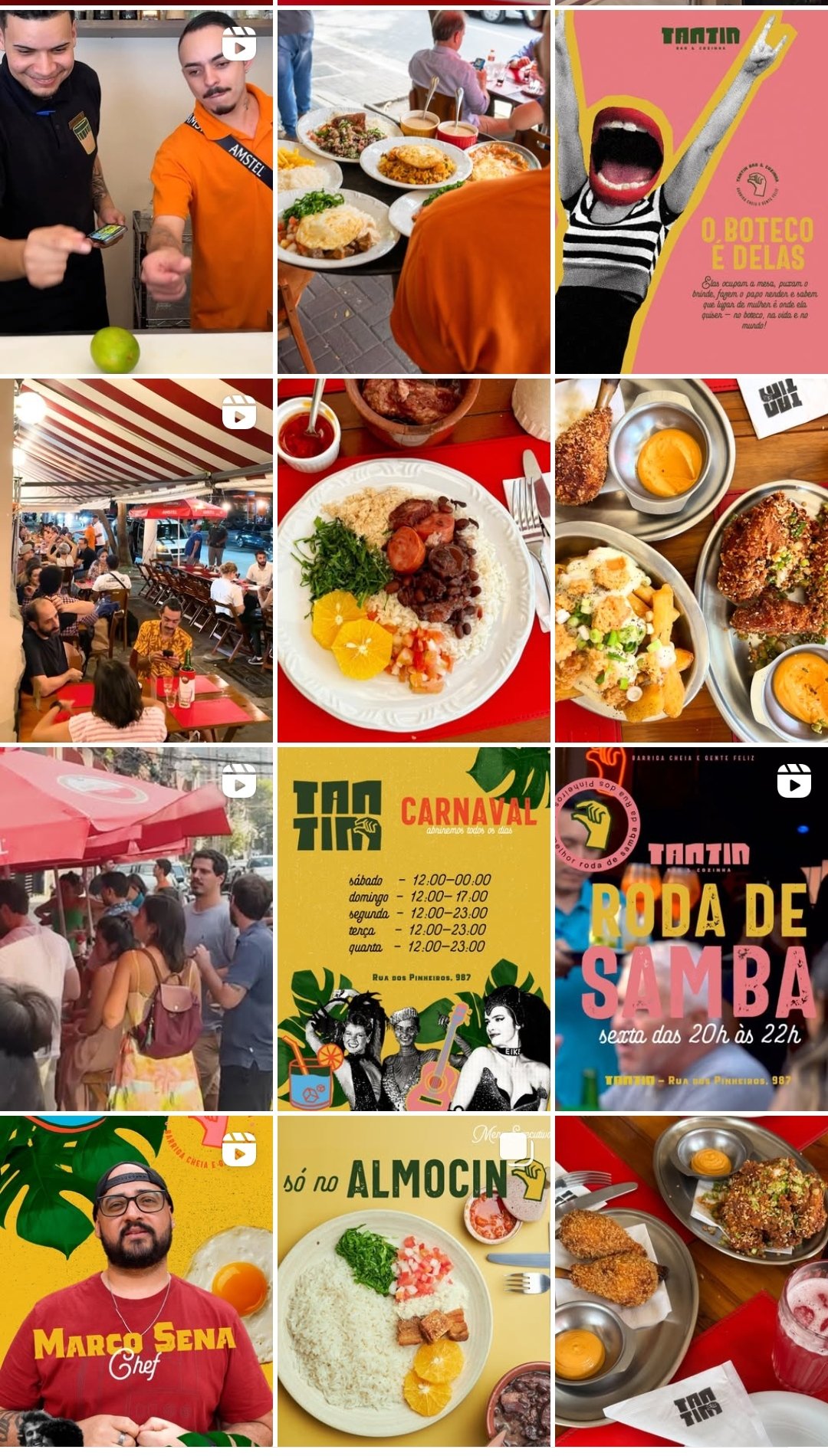Screen dimensions: 828x1456
Task: Open the Carnaval opening hours post
Action: click(x=414, y=929)
